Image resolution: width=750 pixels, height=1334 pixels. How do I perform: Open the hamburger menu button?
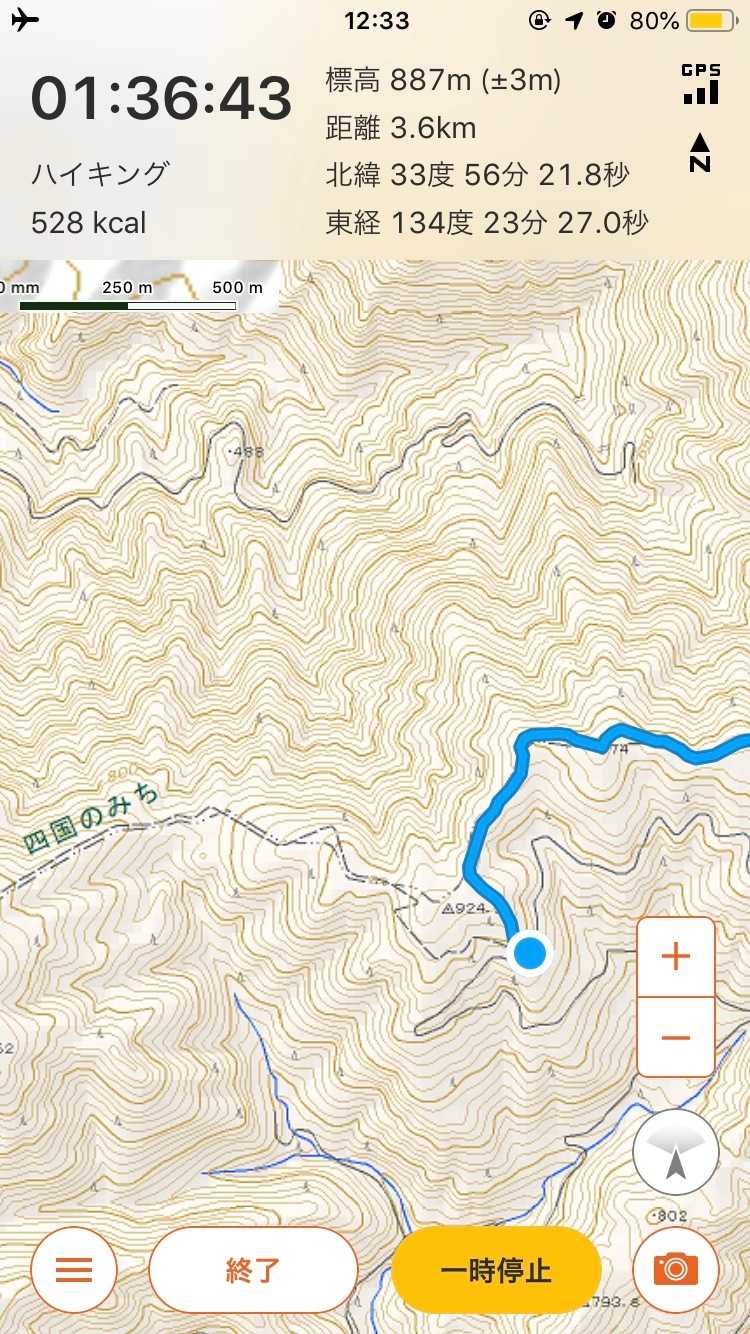74,1270
